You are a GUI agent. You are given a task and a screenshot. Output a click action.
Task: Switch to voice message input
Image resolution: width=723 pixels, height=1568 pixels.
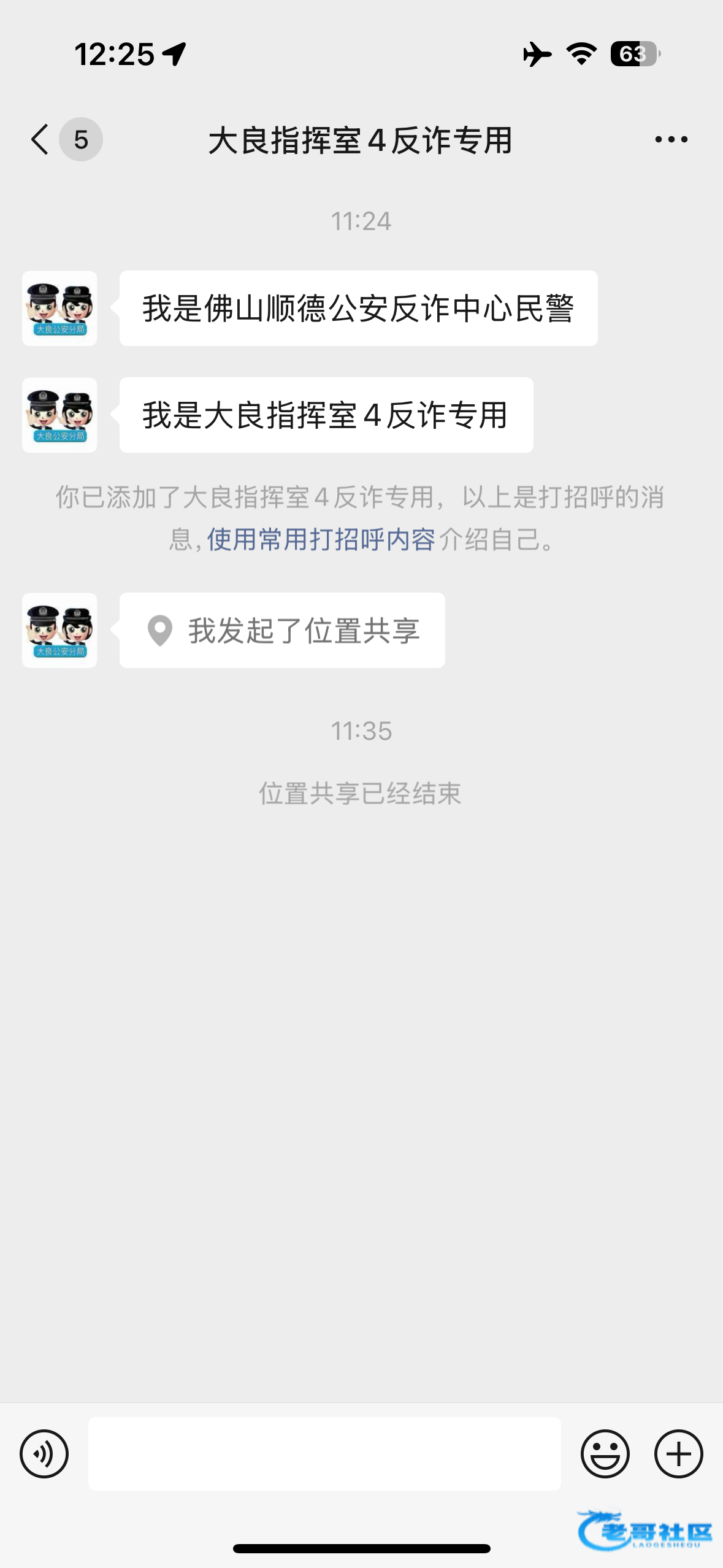(x=44, y=1453)
